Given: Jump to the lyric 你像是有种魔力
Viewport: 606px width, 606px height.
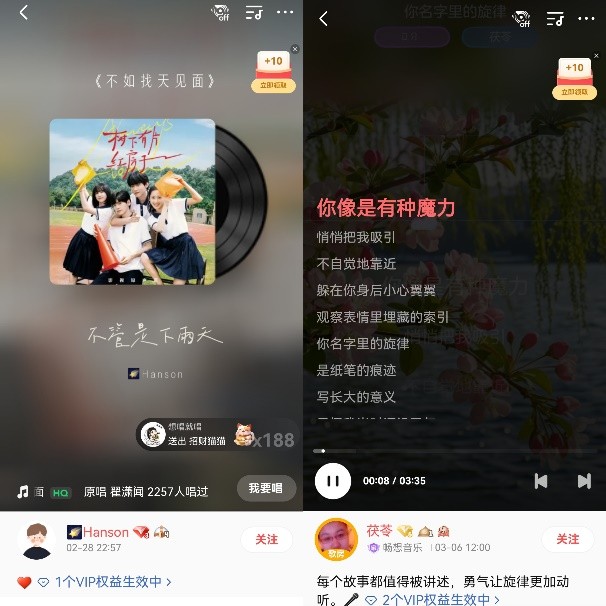Looking at the screenshot, I should click(x=386, y=208).
